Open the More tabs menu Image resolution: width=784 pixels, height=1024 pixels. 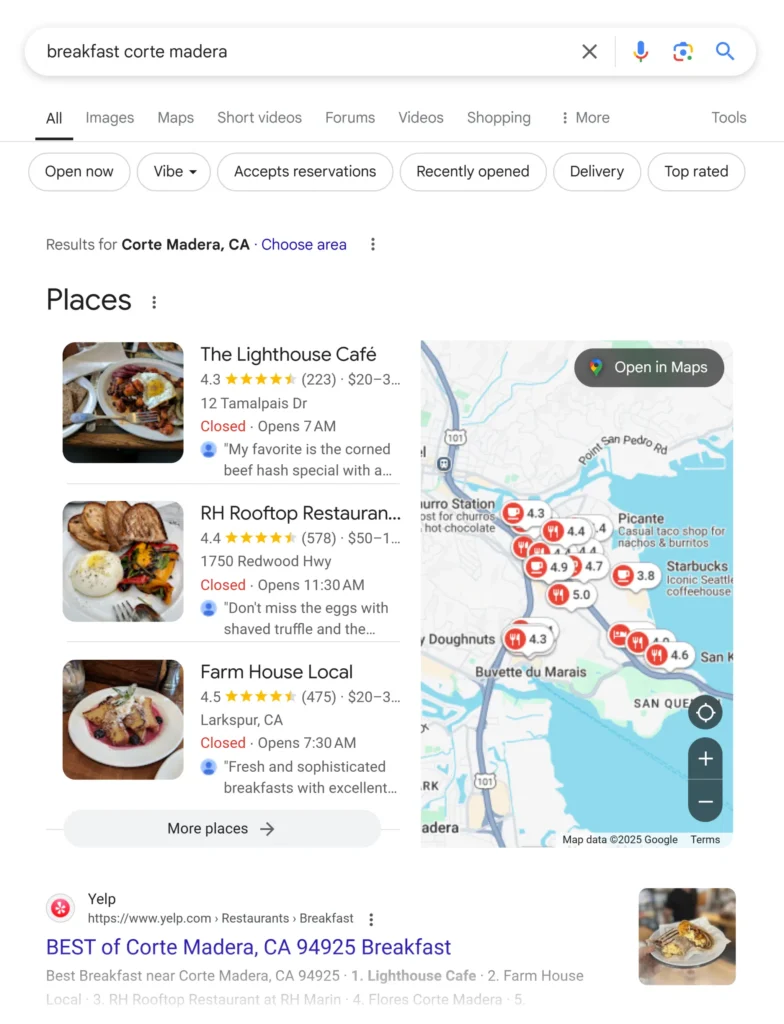point(585,118)
